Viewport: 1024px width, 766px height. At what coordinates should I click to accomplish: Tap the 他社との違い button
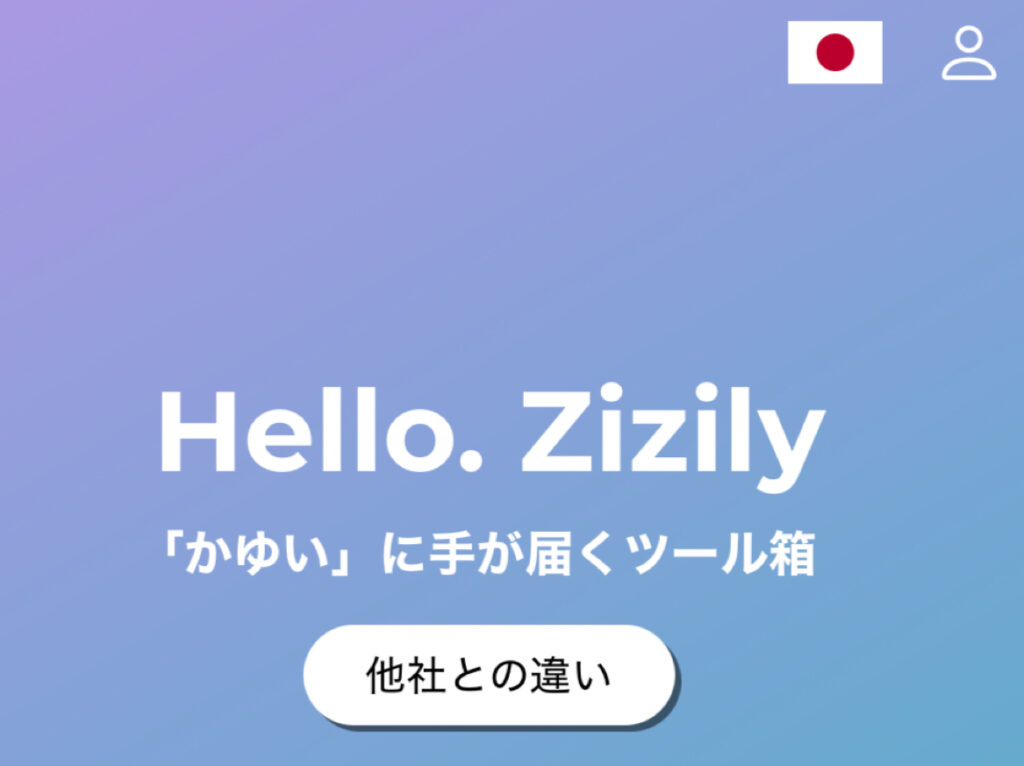coord(489,675)
